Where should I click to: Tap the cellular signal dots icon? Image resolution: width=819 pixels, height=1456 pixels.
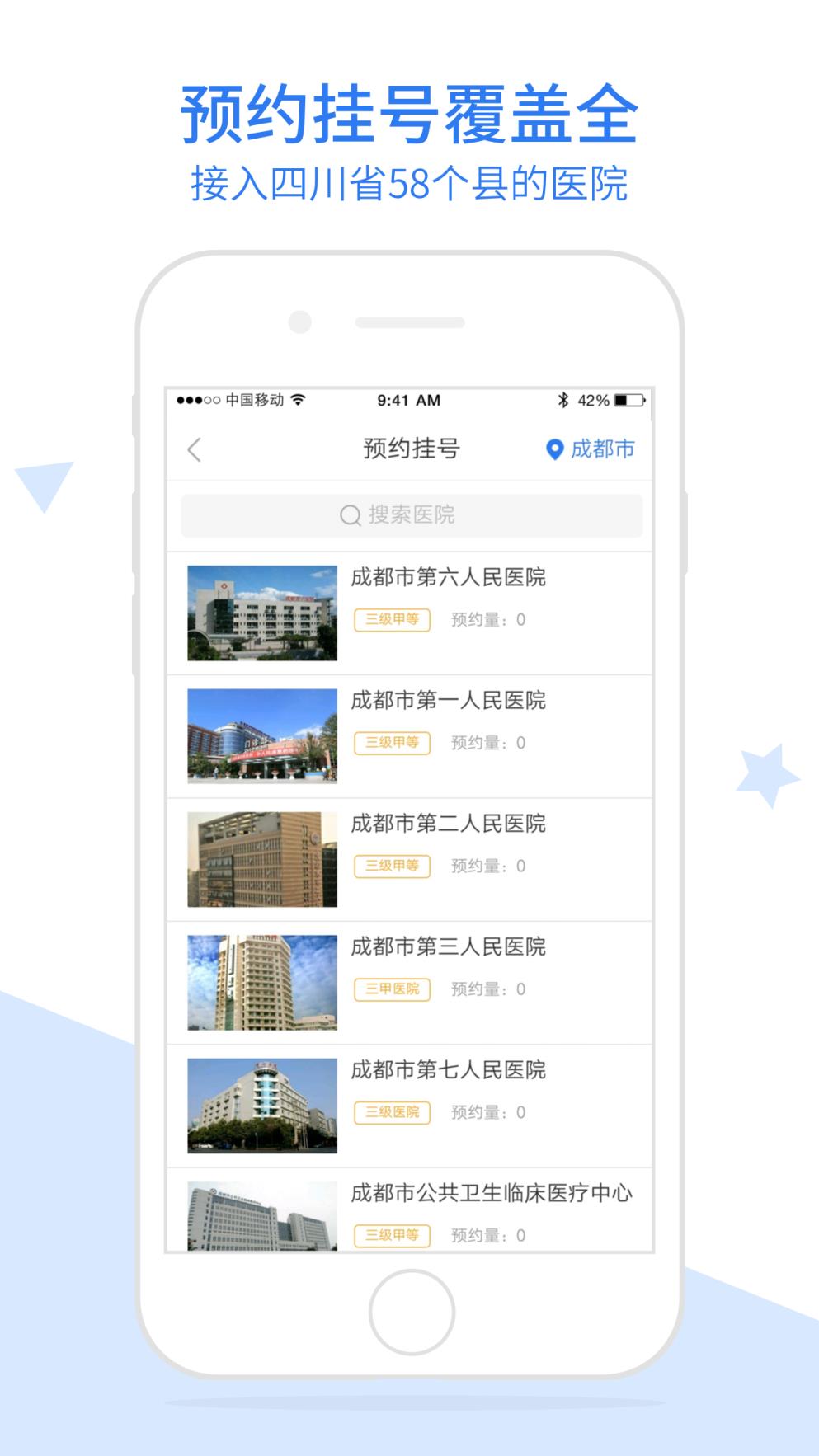tap(197, 400)
